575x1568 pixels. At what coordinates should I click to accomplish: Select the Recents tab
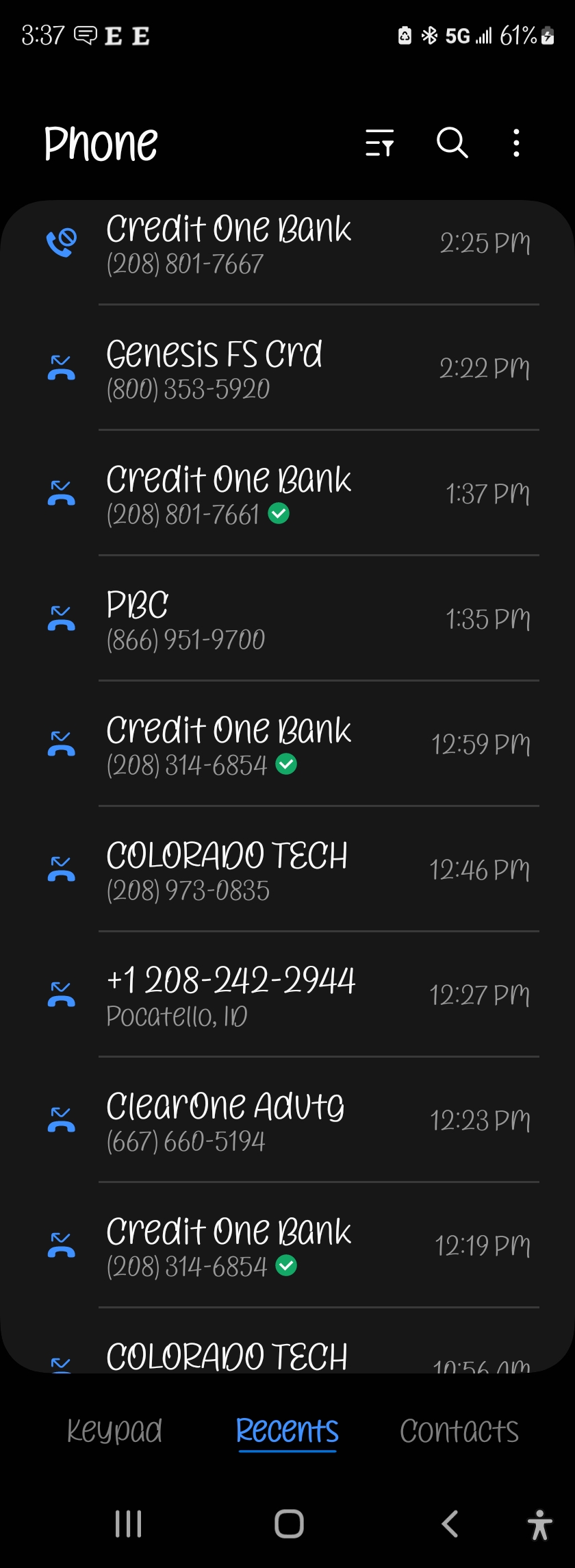point(287,1430)
